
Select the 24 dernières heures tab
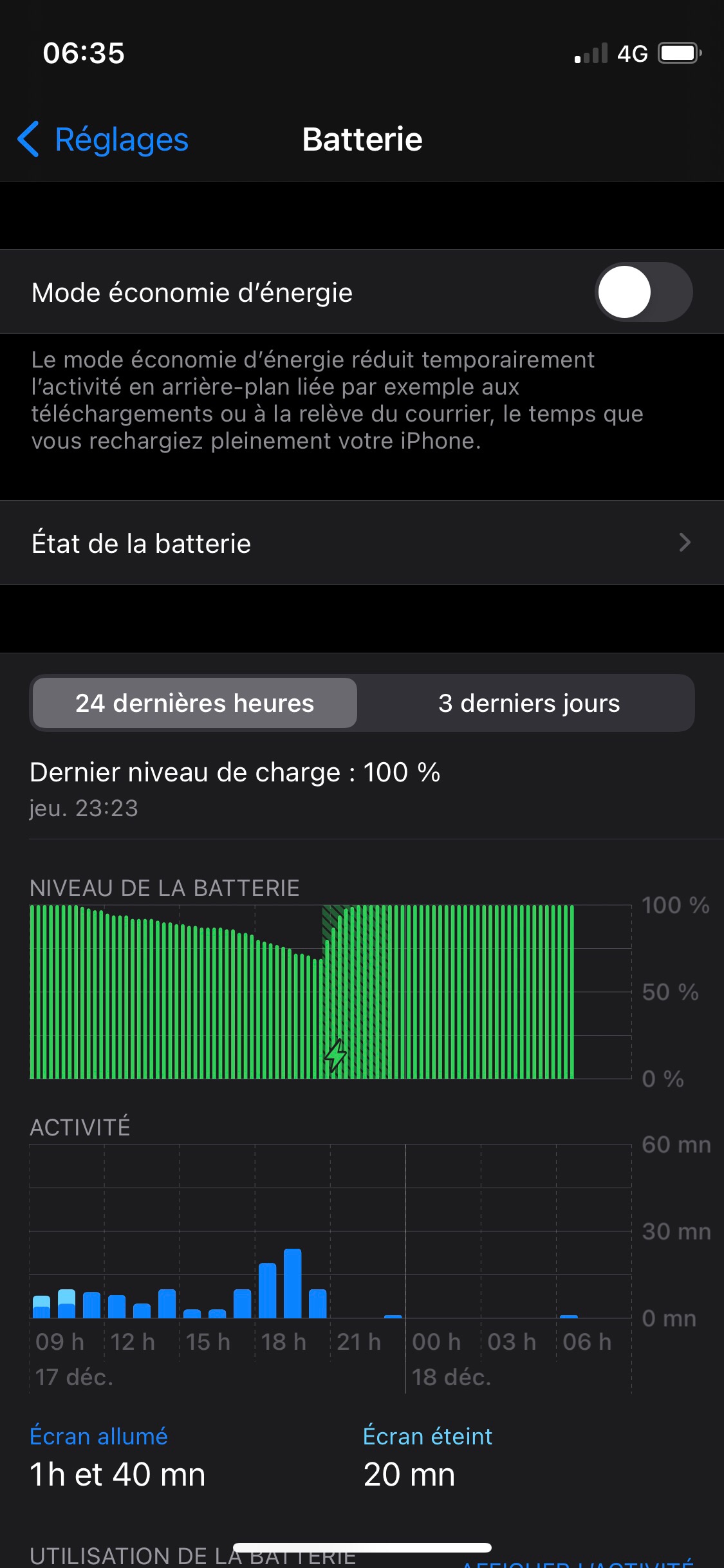(x=194, y=703)
